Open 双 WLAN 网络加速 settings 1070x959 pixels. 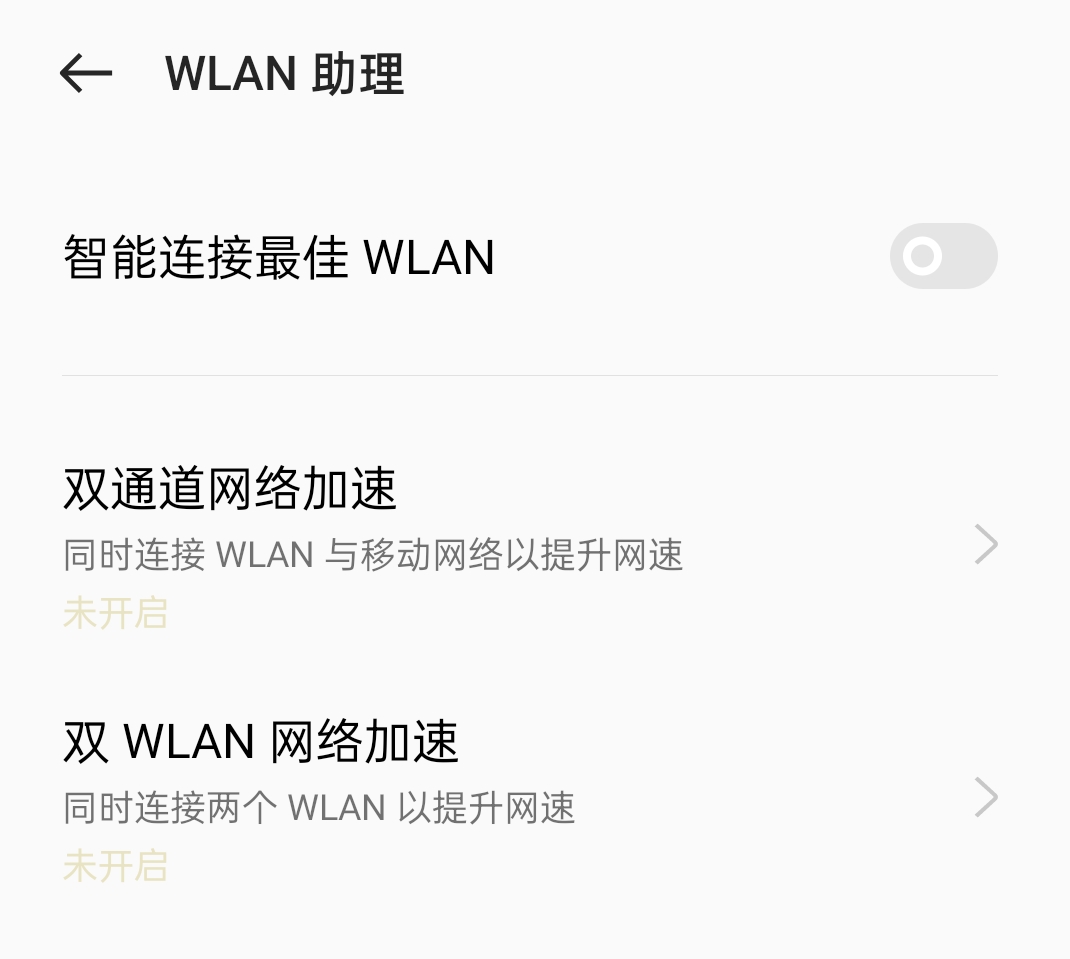click(x=530, y=798)
